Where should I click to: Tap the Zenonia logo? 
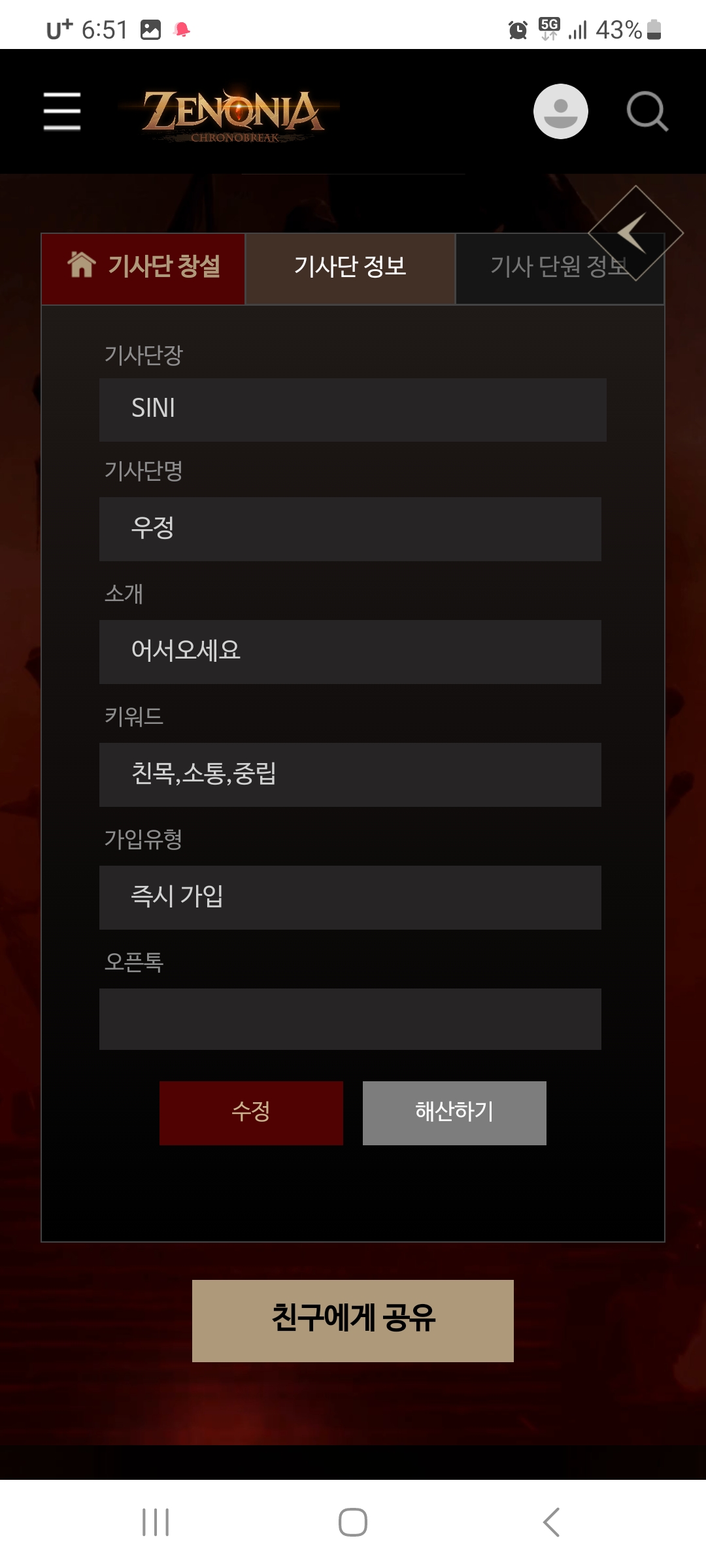coord(234,114)
